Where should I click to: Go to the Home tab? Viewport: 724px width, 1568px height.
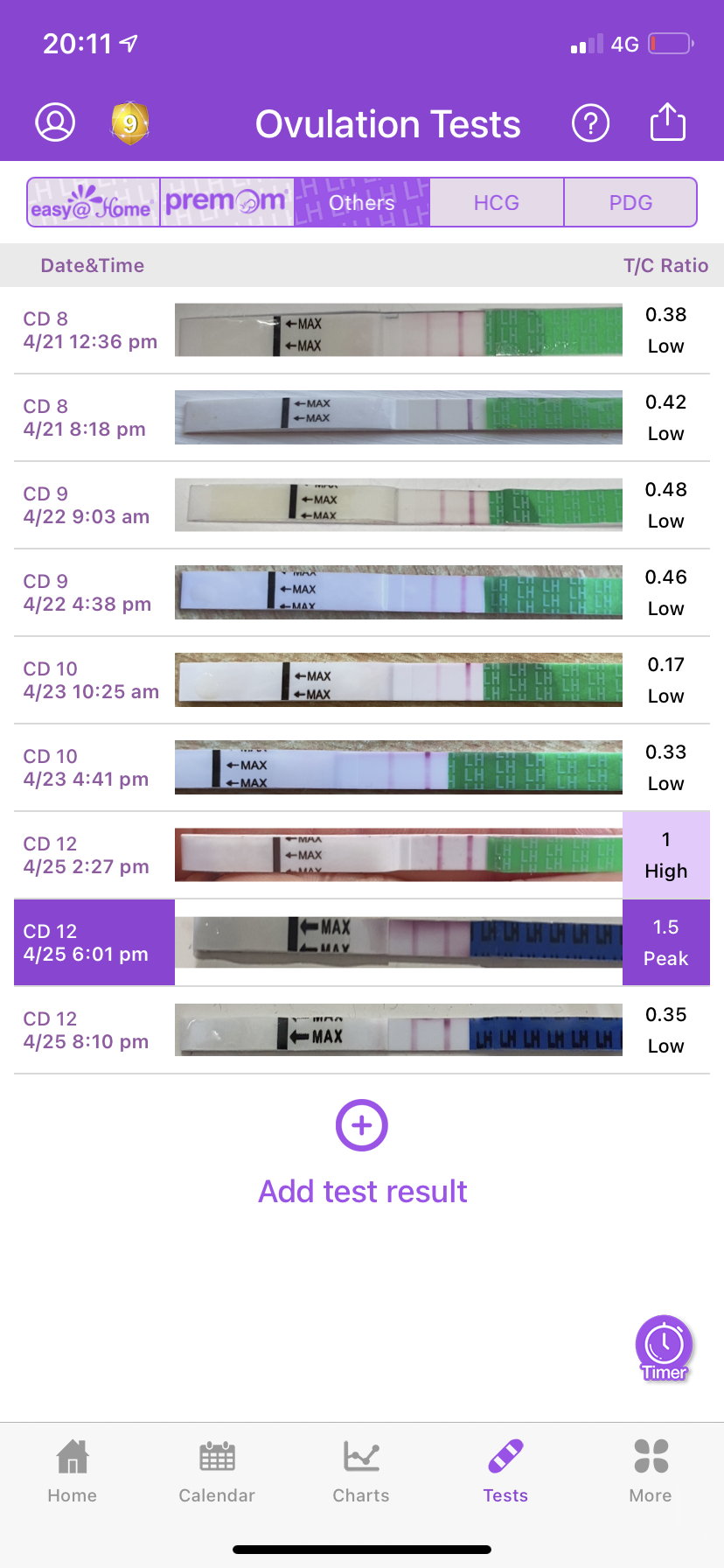(x=73, y=1470)
